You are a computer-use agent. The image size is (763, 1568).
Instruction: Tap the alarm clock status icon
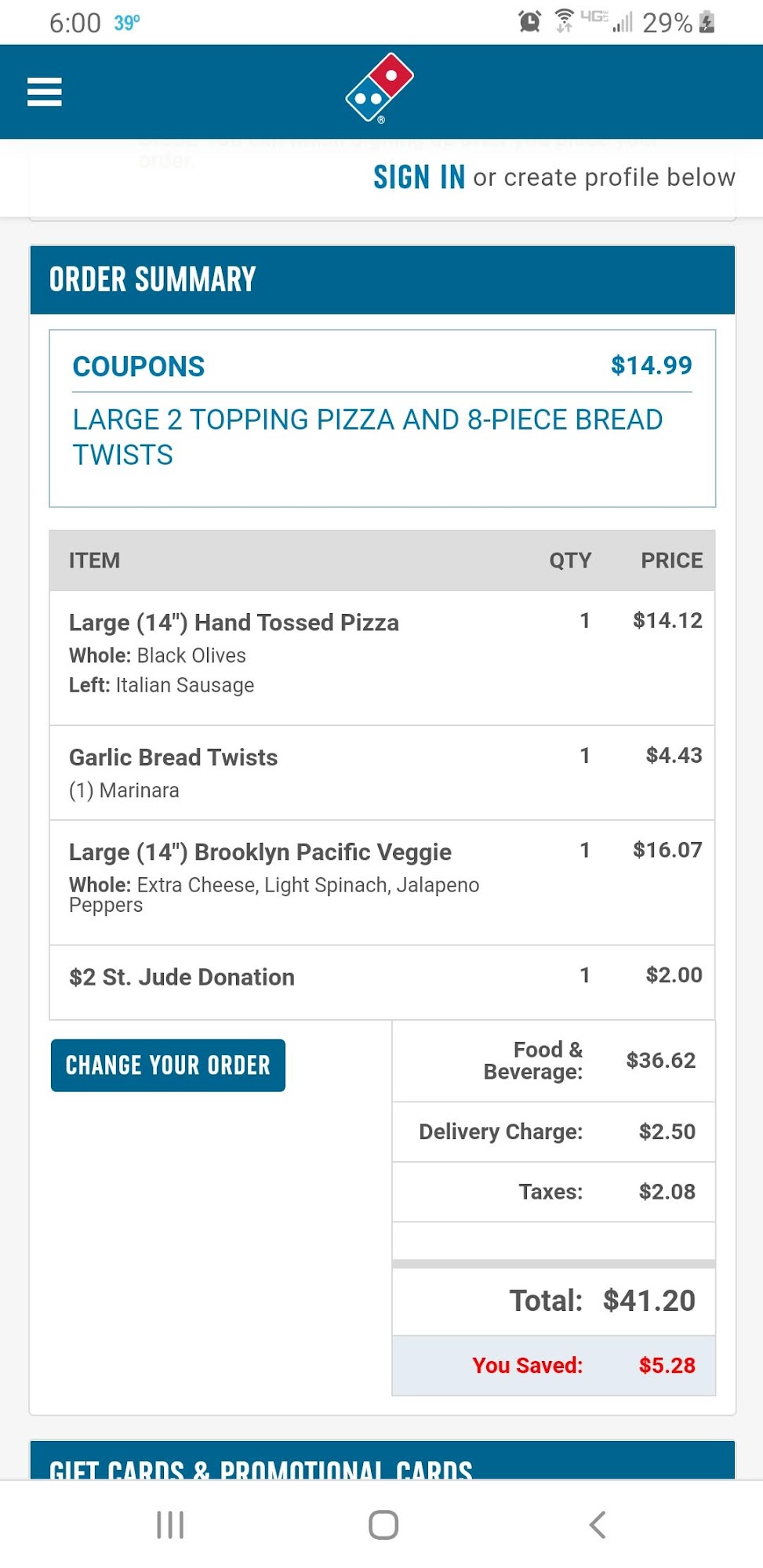coord(529,22)
